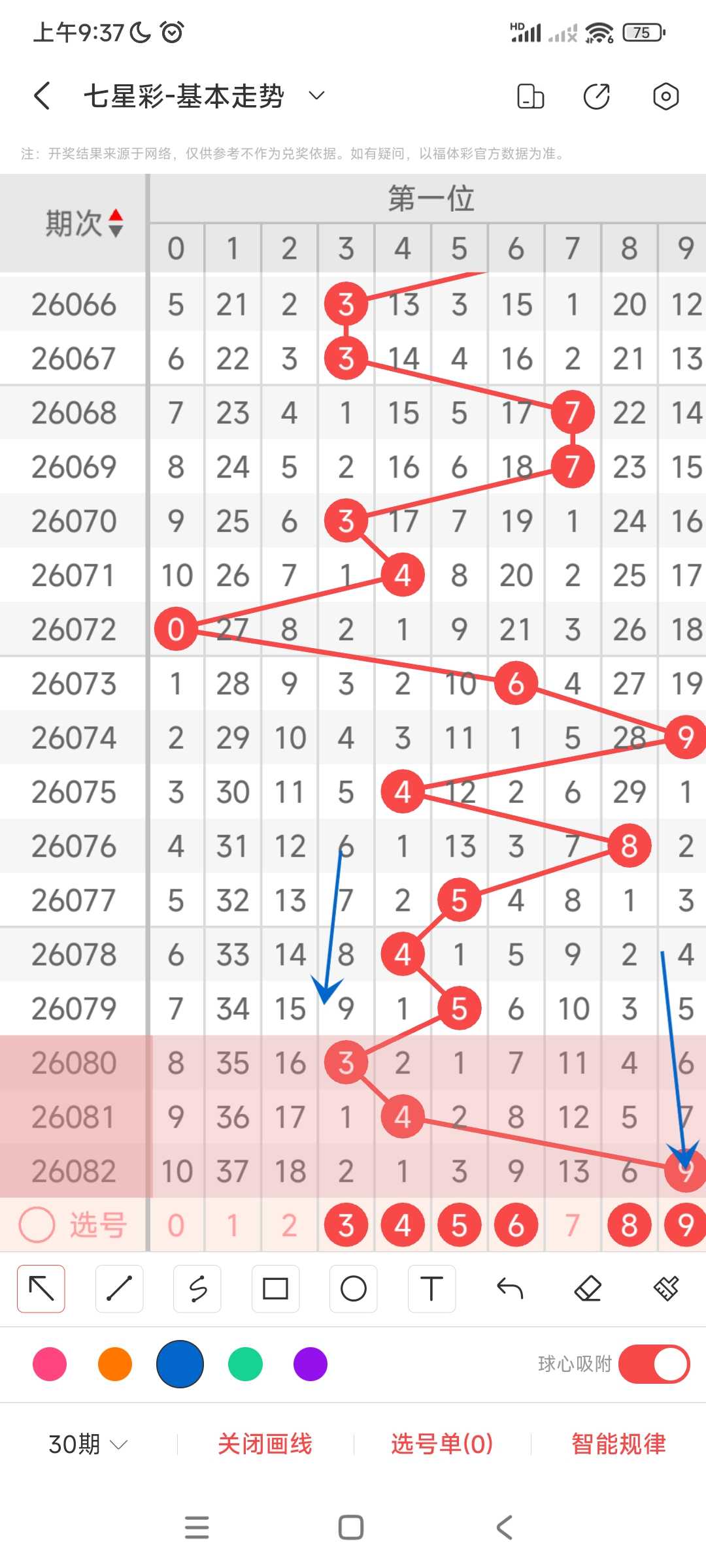Screen dimensions: 706x1568
Task: Turn off the 球心吸附 switch
Action: [x=654, y=1364]
